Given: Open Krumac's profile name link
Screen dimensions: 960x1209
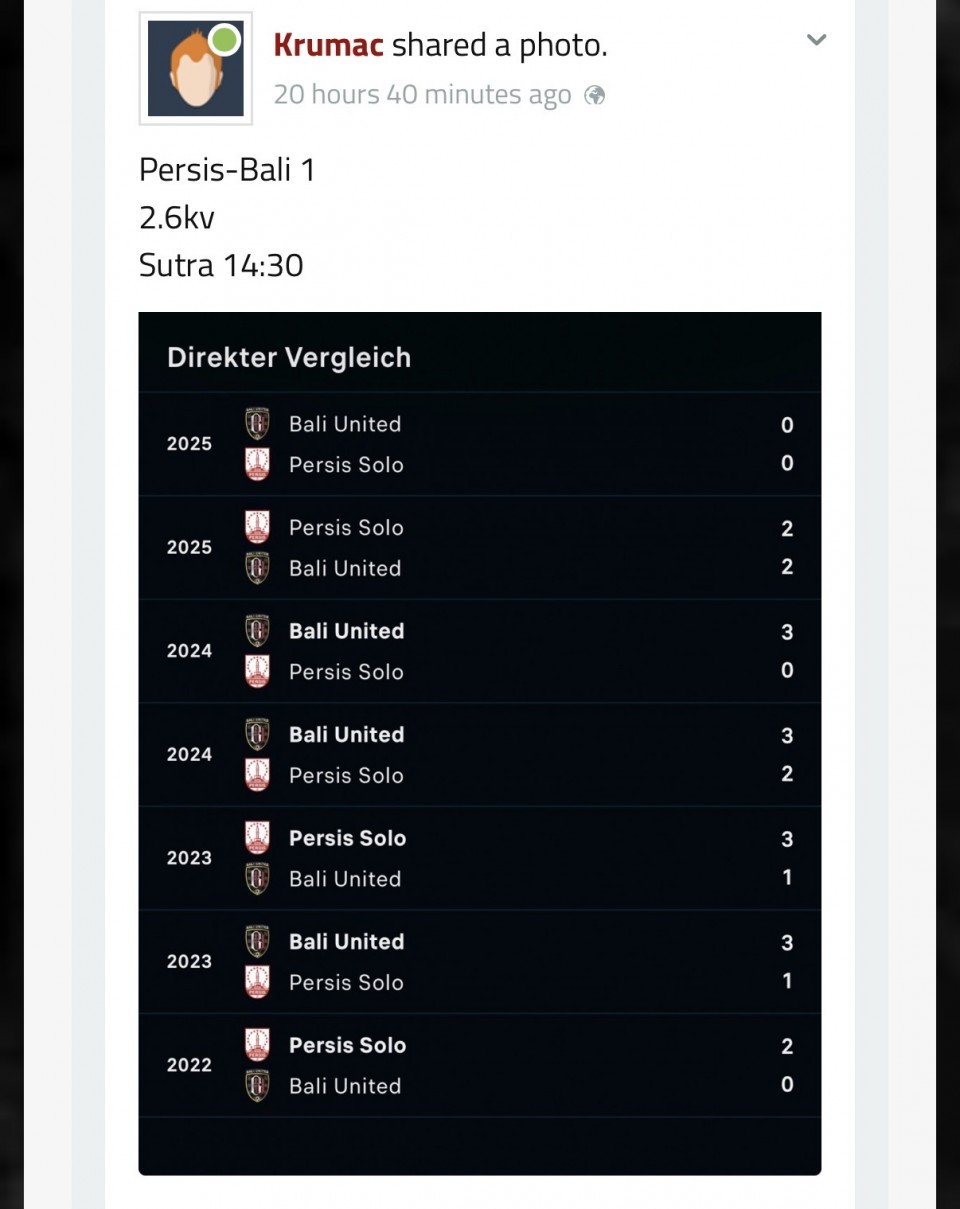Looking at the screenshot, I should point(328,45).
